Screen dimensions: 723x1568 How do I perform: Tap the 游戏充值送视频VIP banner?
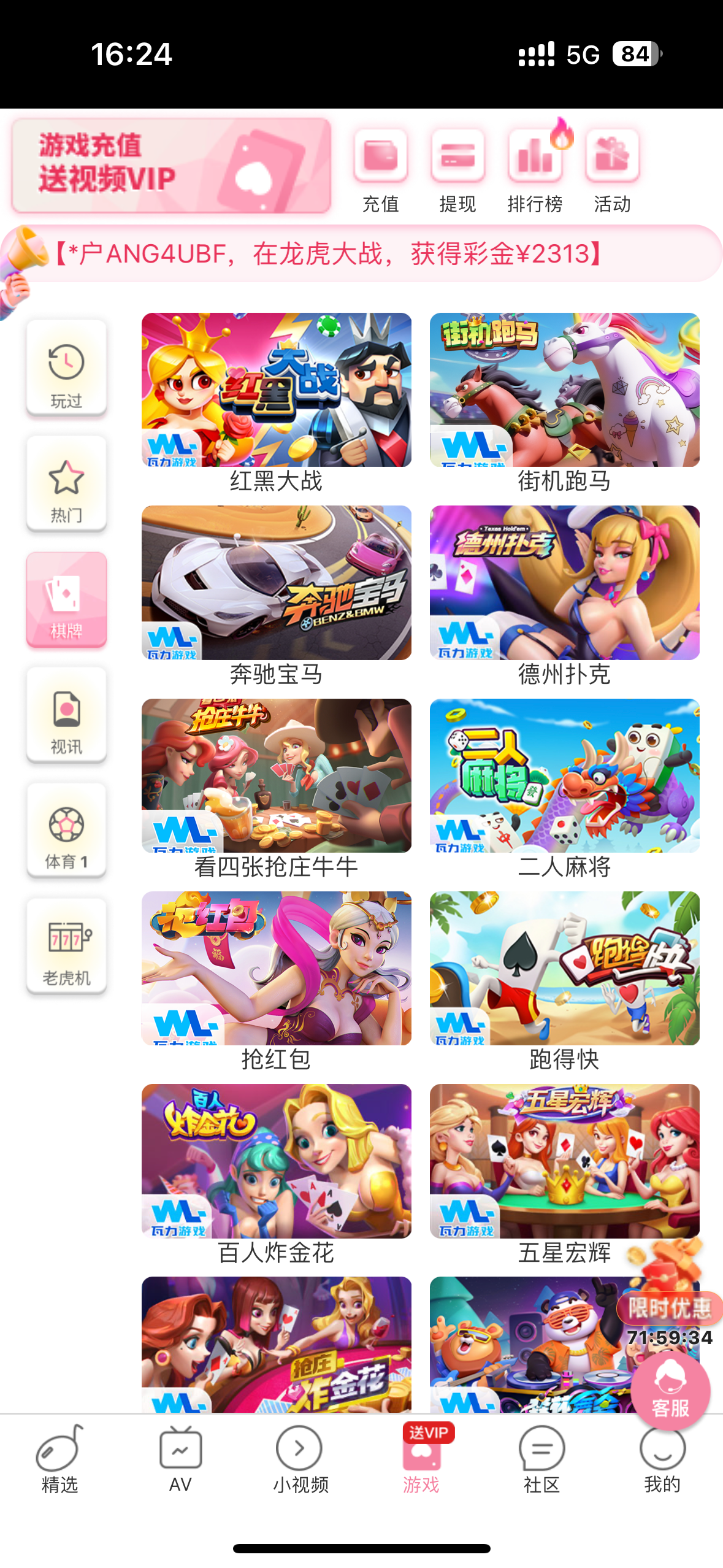point(171,164)
